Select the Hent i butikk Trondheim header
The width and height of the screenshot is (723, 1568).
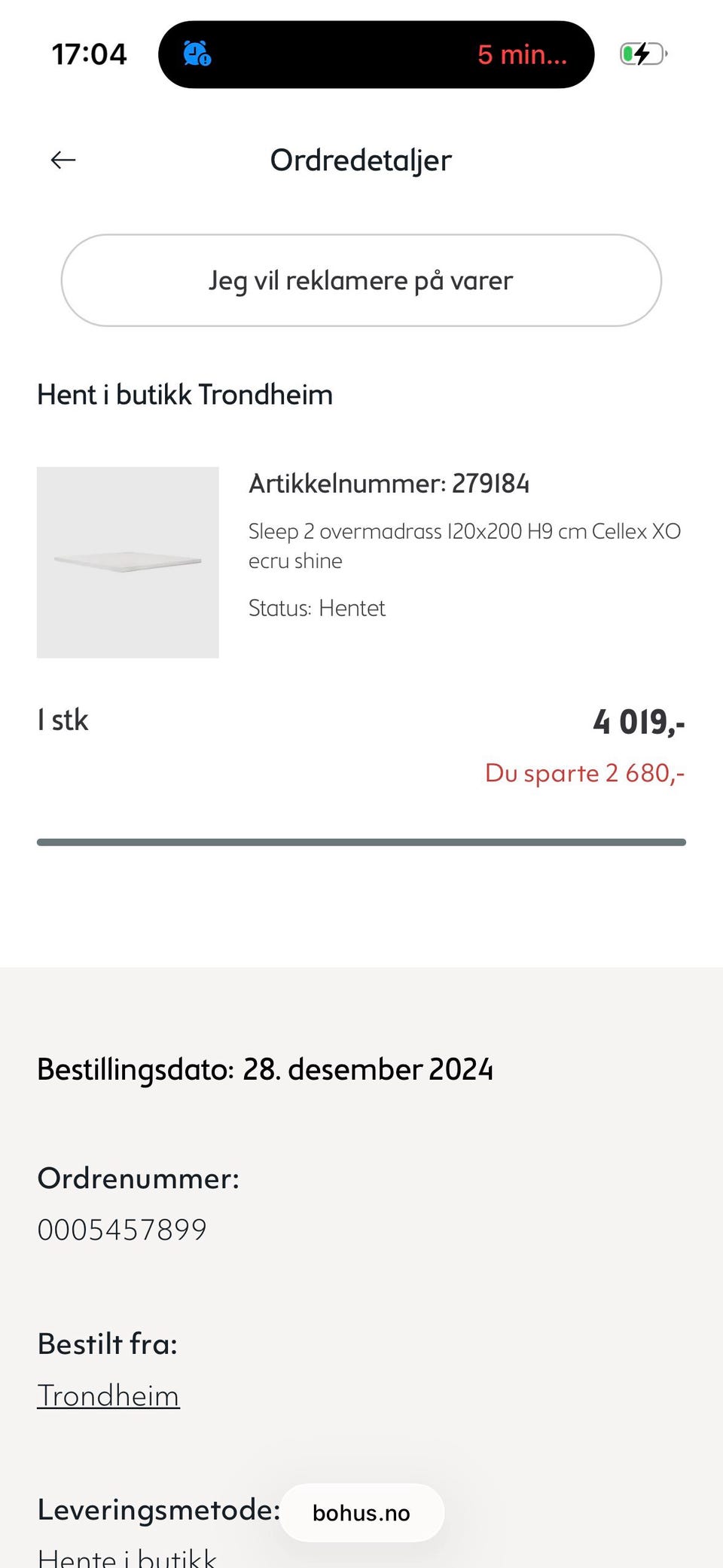click(185, 394)
